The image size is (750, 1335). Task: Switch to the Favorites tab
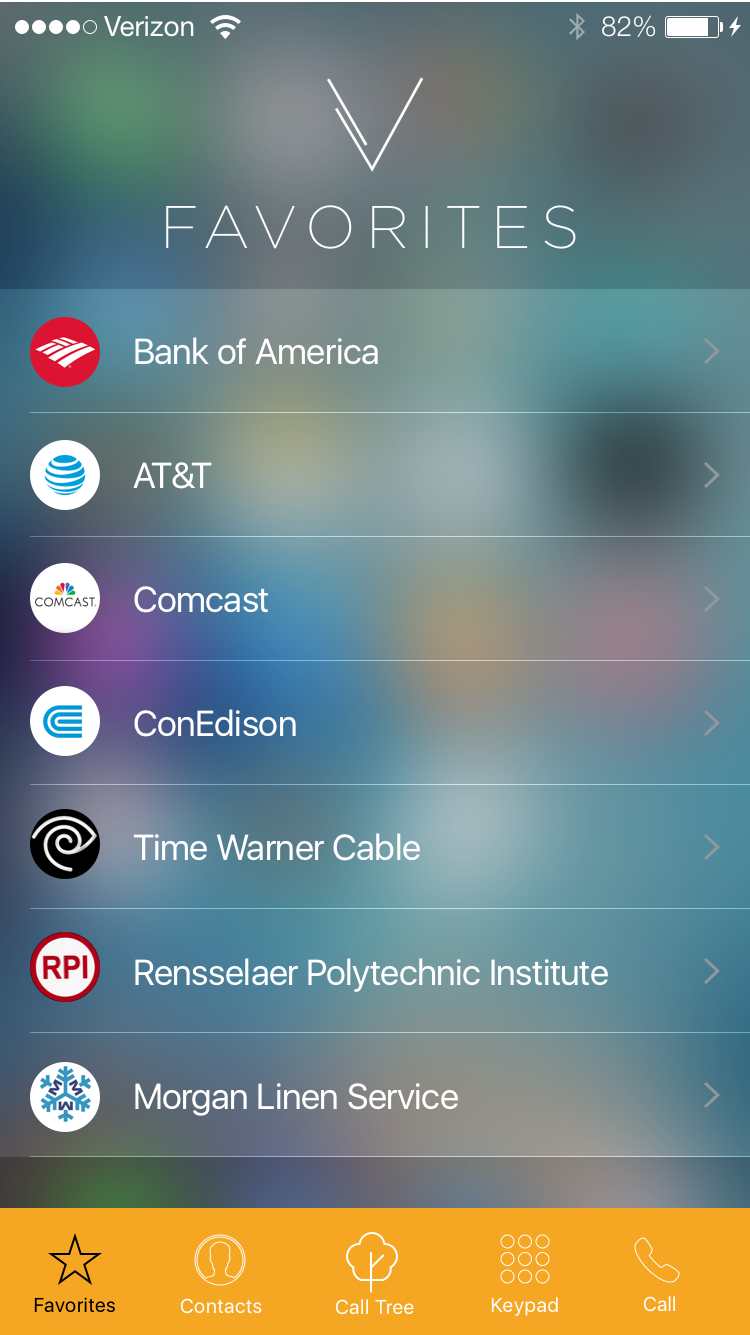click(x=75, y=1272)
